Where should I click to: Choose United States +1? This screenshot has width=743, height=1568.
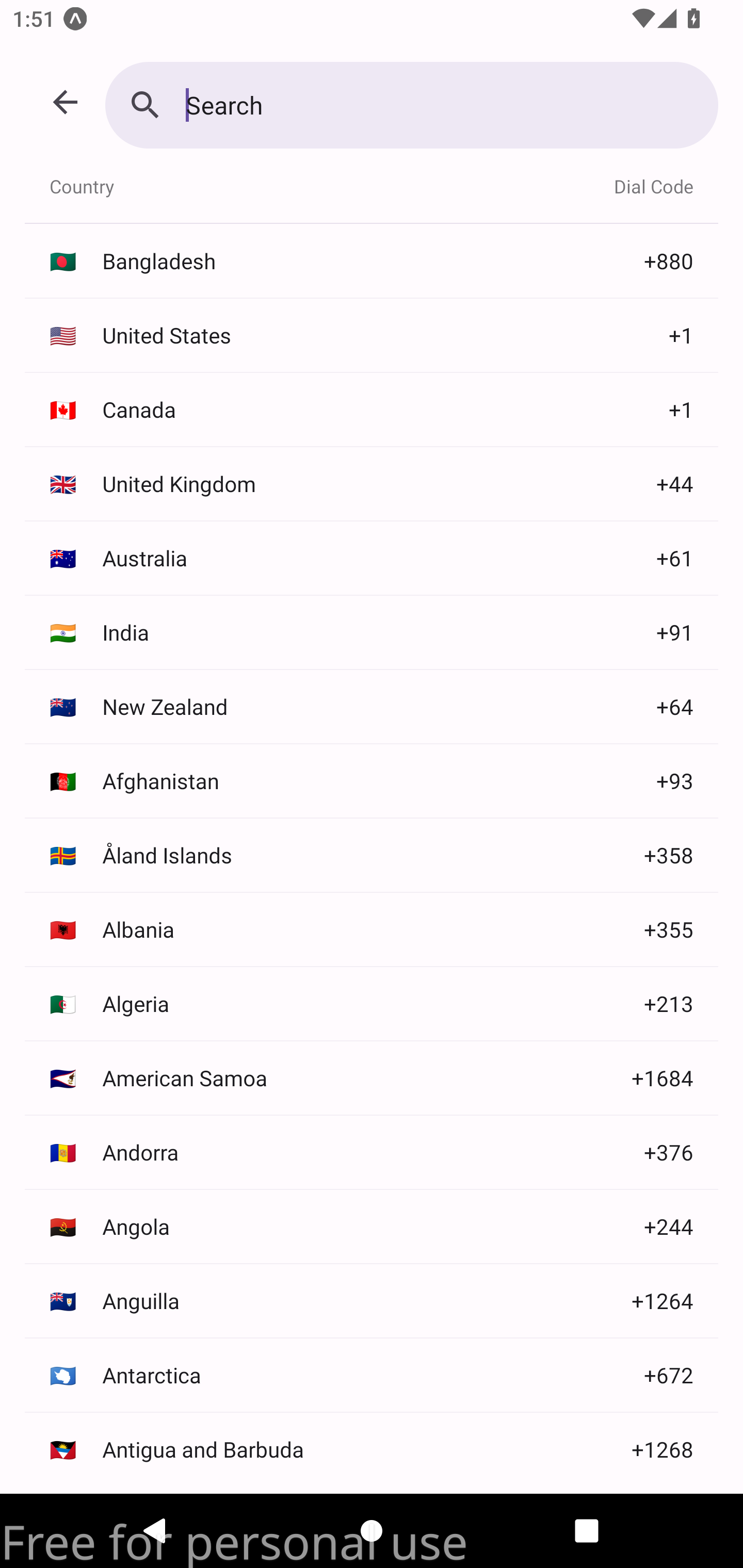tap(372, 335)
